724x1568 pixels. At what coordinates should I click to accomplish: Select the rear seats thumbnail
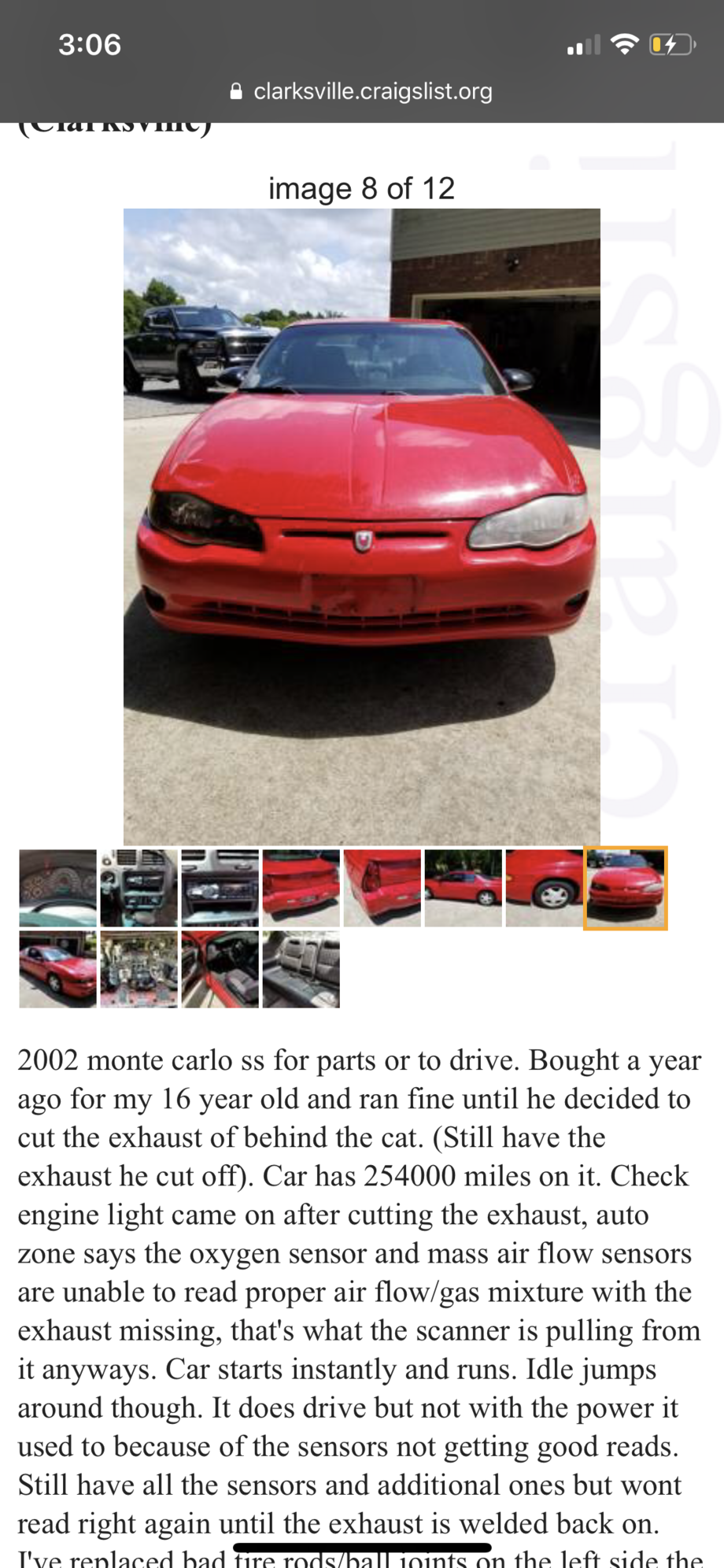coord(301,969)
